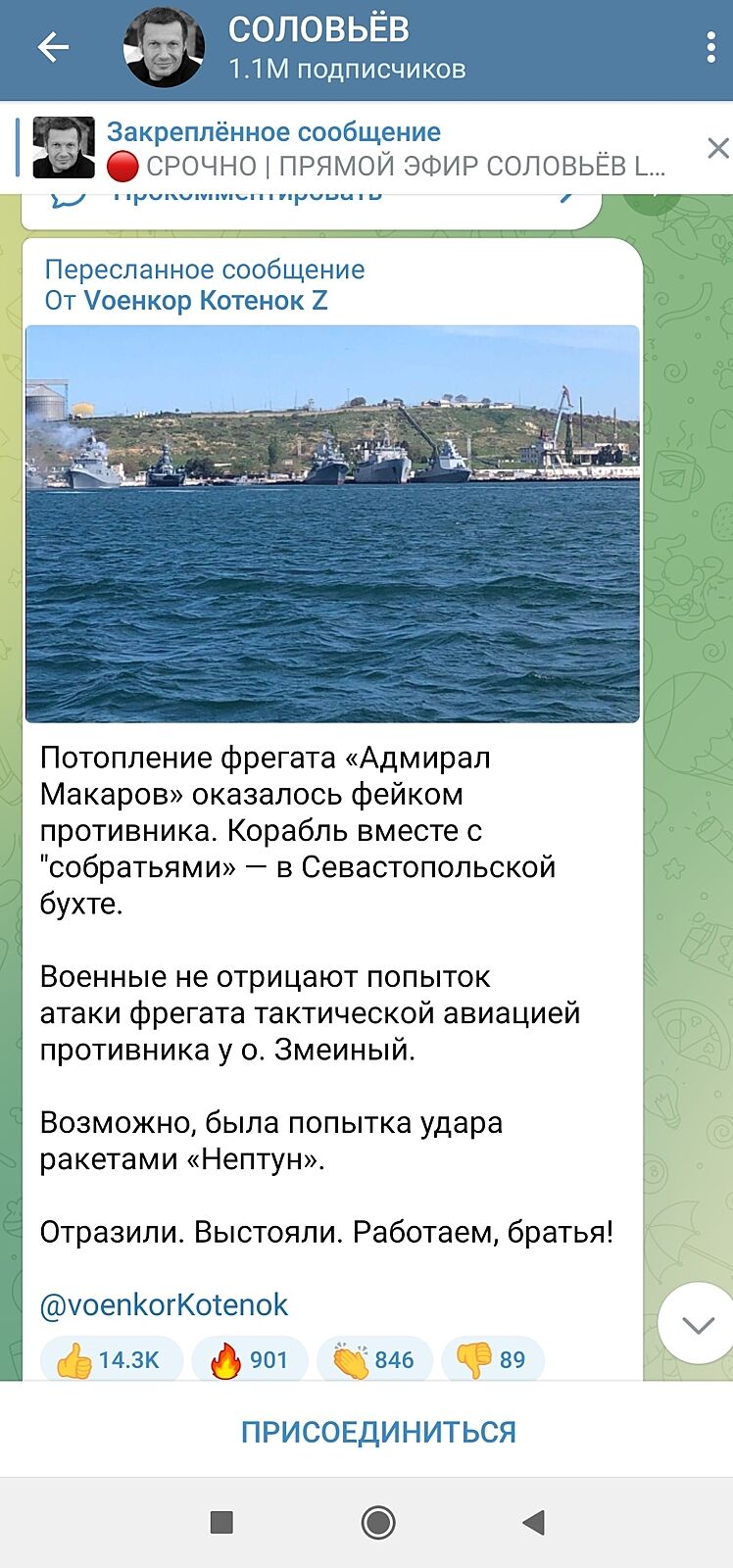Jump to the latest messages
The height and width of the screenshot is (1568, 733).
click(x=697, y=1324)
